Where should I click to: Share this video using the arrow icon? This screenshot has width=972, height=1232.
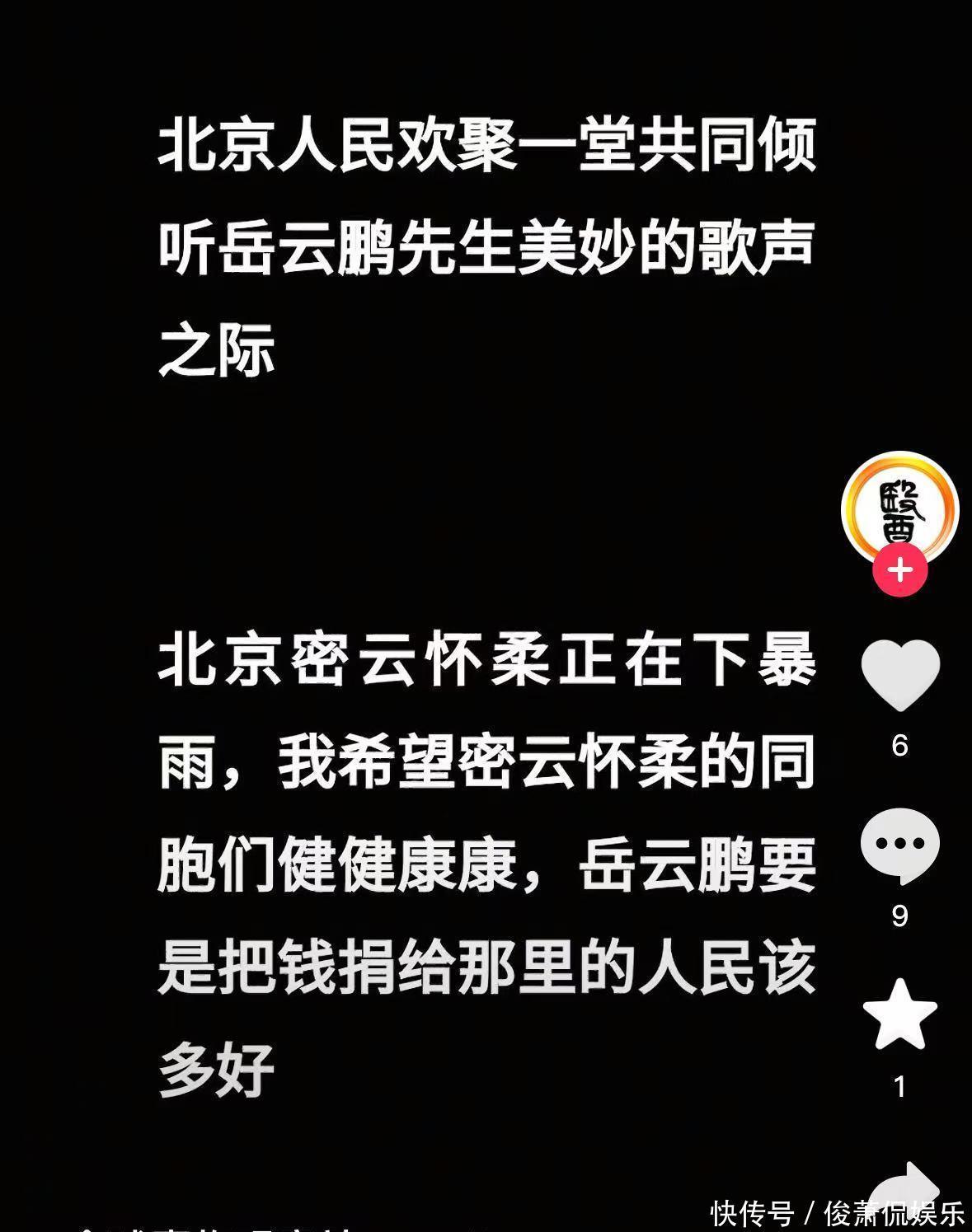[x=904, y=1188]
